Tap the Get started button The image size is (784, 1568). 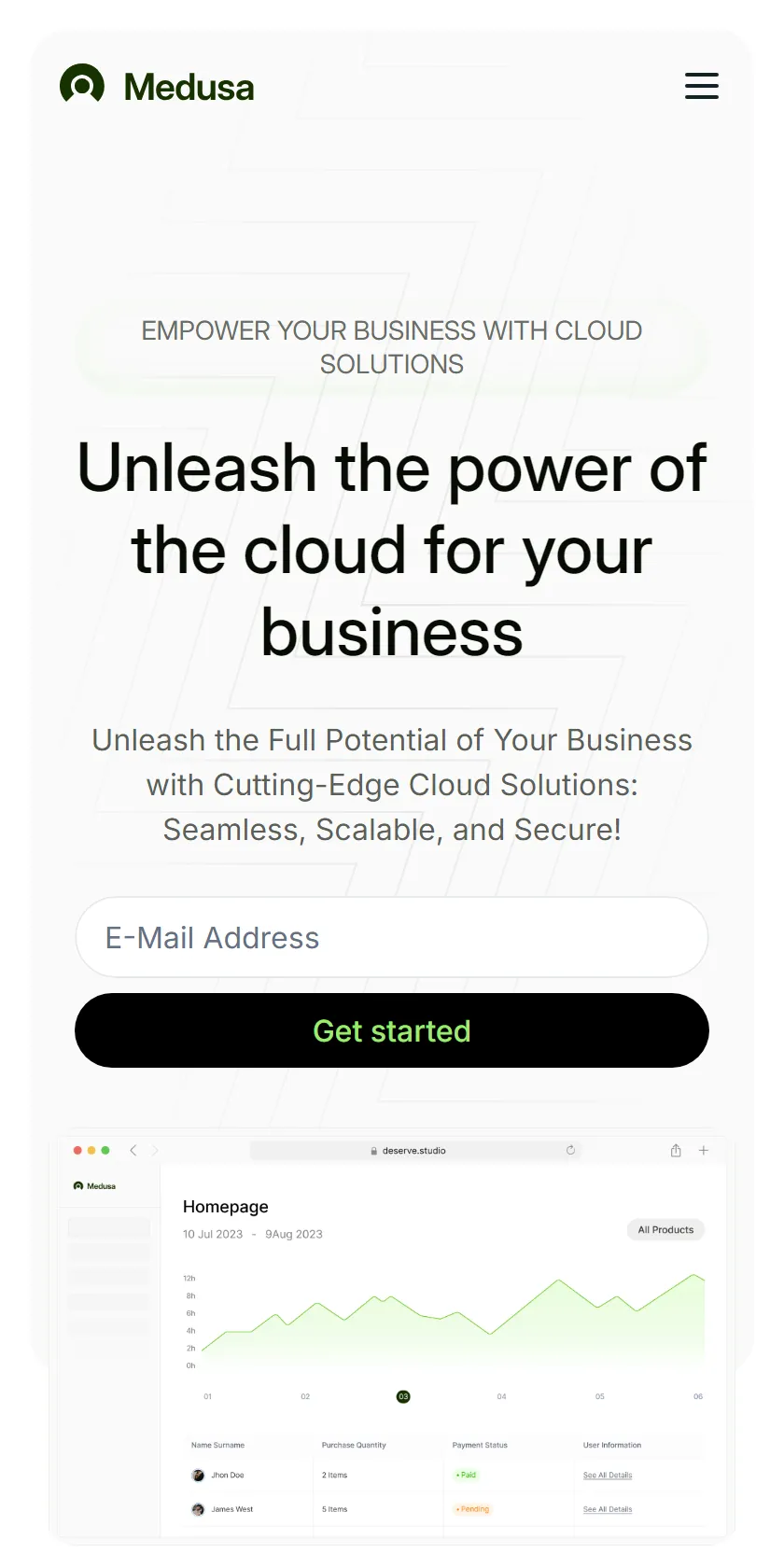[x=392, y=1030]
